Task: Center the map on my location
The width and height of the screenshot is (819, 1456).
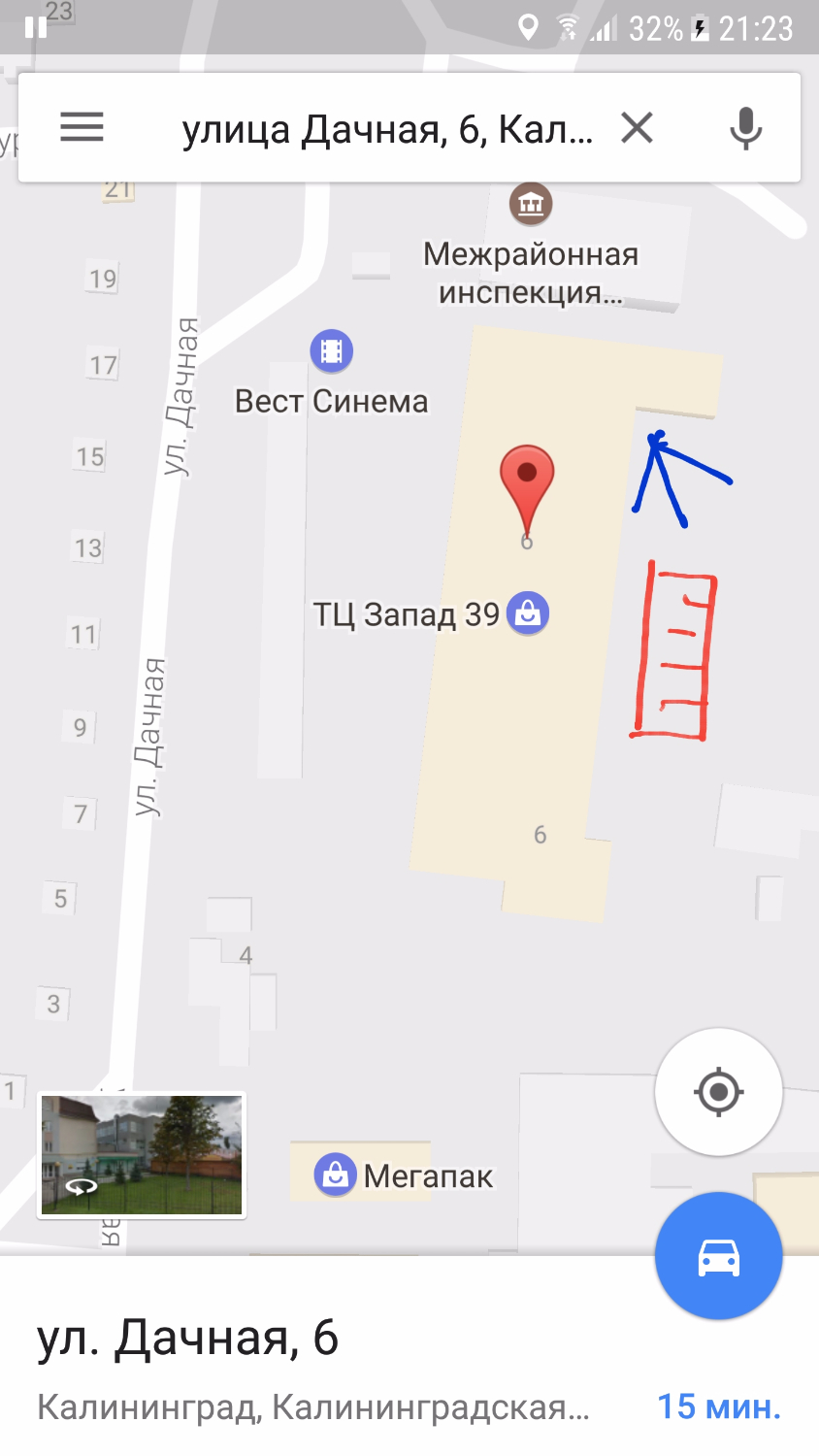Action: pyautogui.click(x=719, y=1092)
